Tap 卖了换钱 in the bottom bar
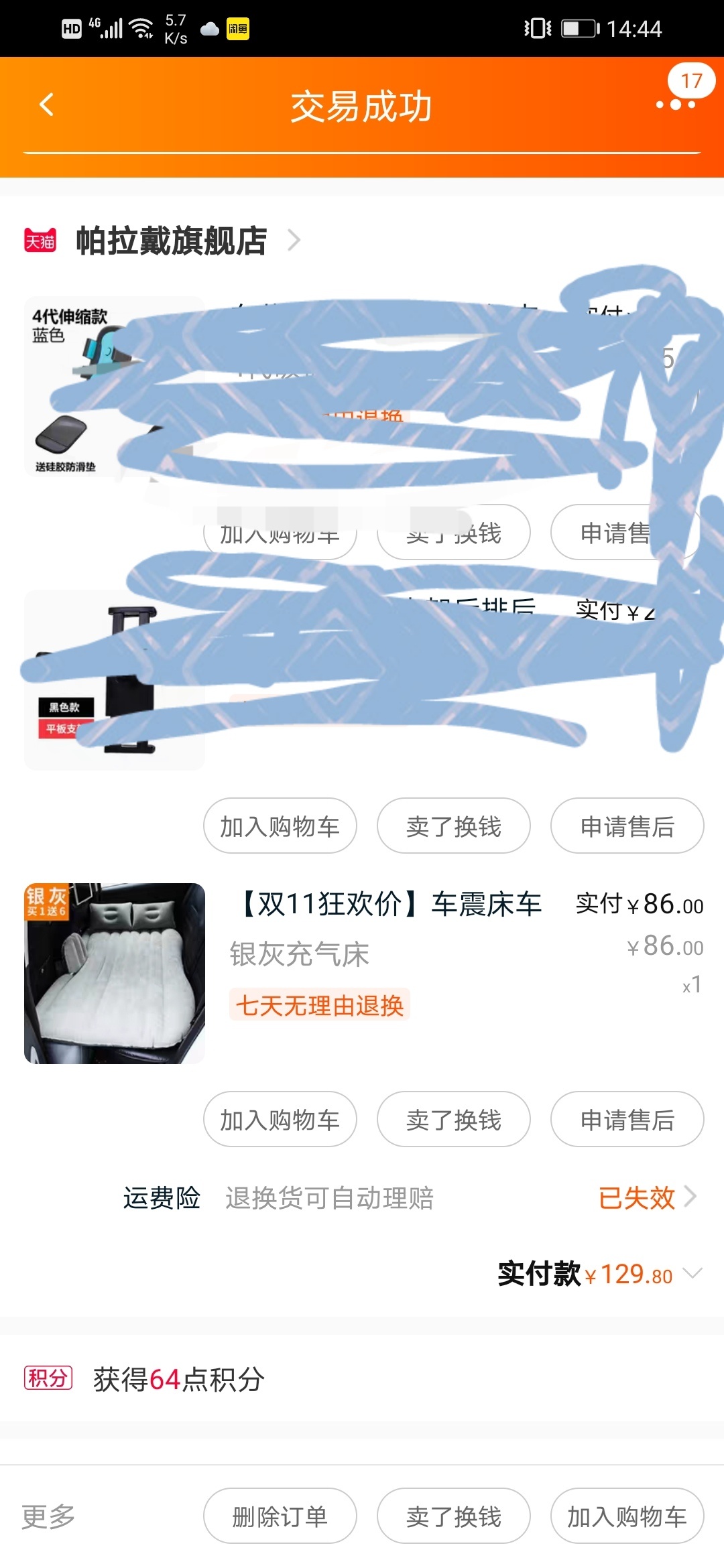Viewport: 724px width, 1568px height. pyautogui.click(x=454, y=1516)
